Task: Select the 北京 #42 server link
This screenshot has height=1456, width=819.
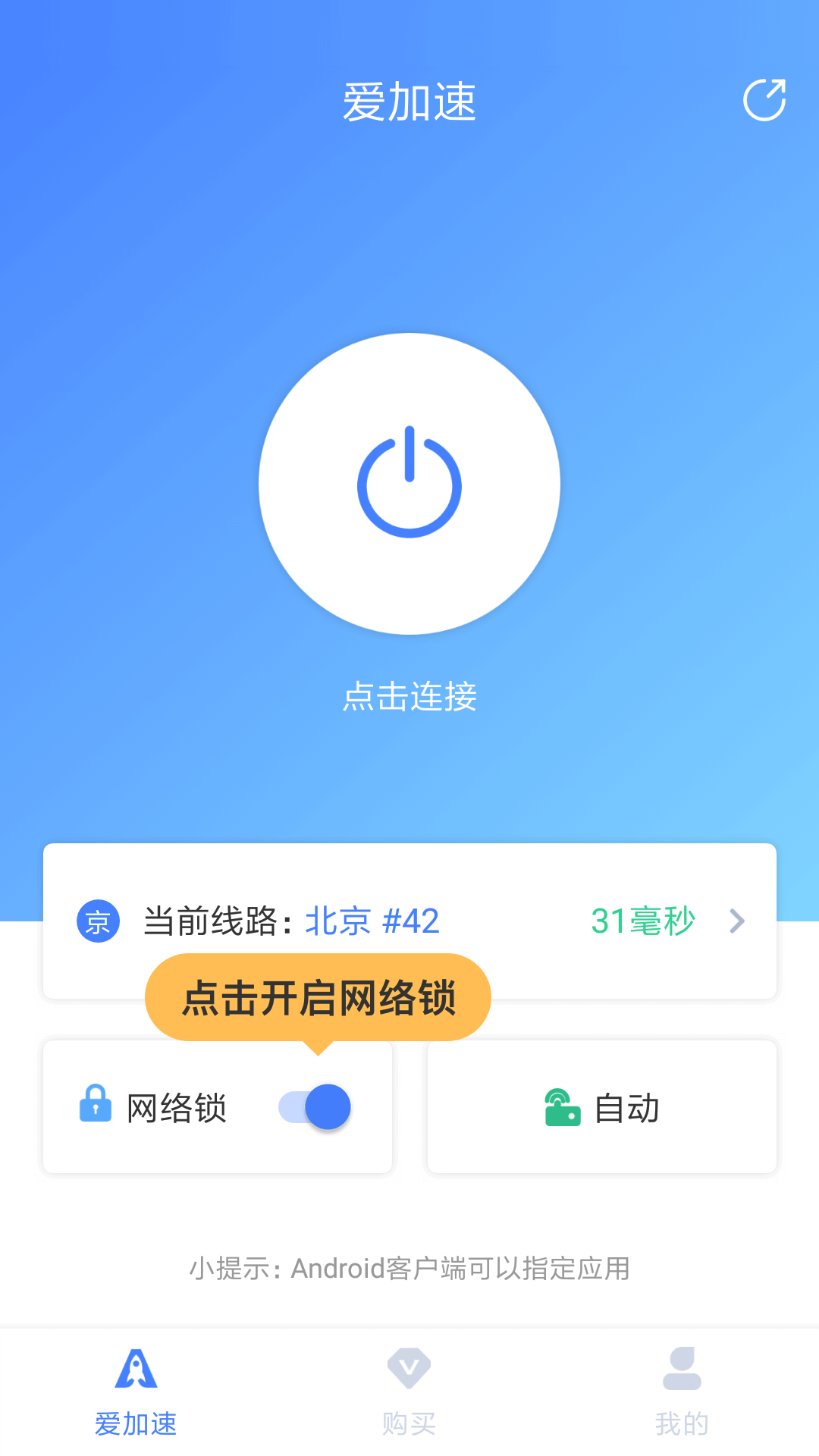Action: coord(371,920)
